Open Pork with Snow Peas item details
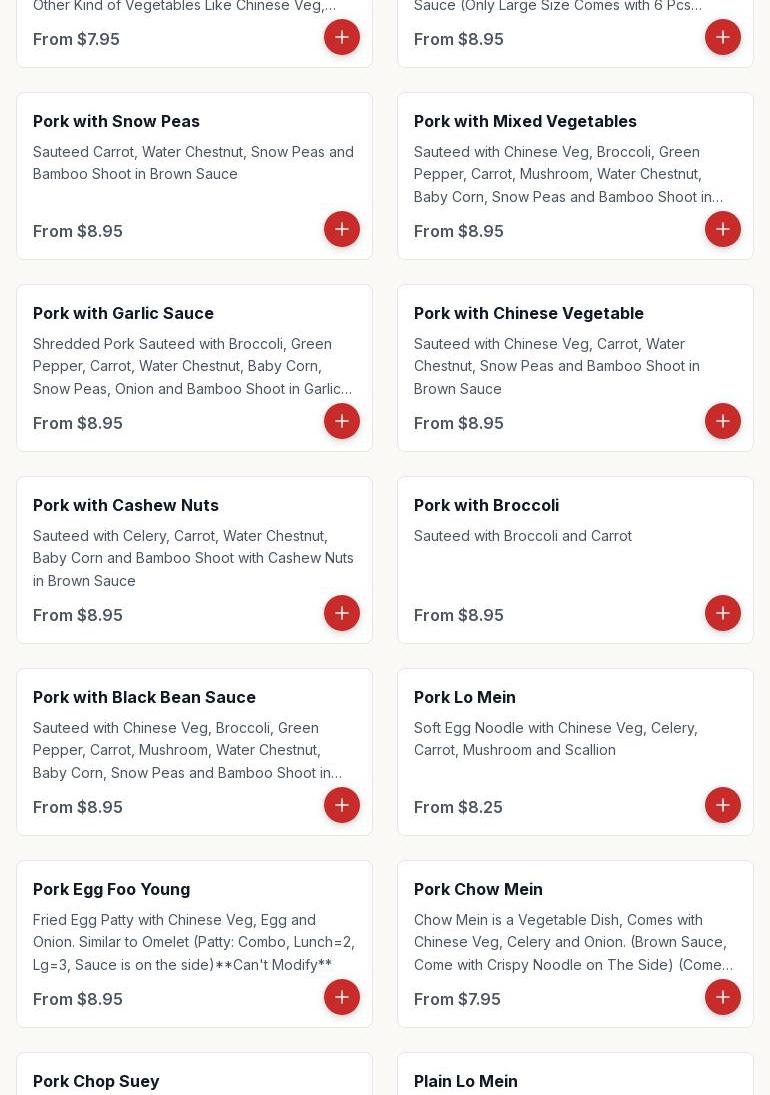 click(116, 121)
